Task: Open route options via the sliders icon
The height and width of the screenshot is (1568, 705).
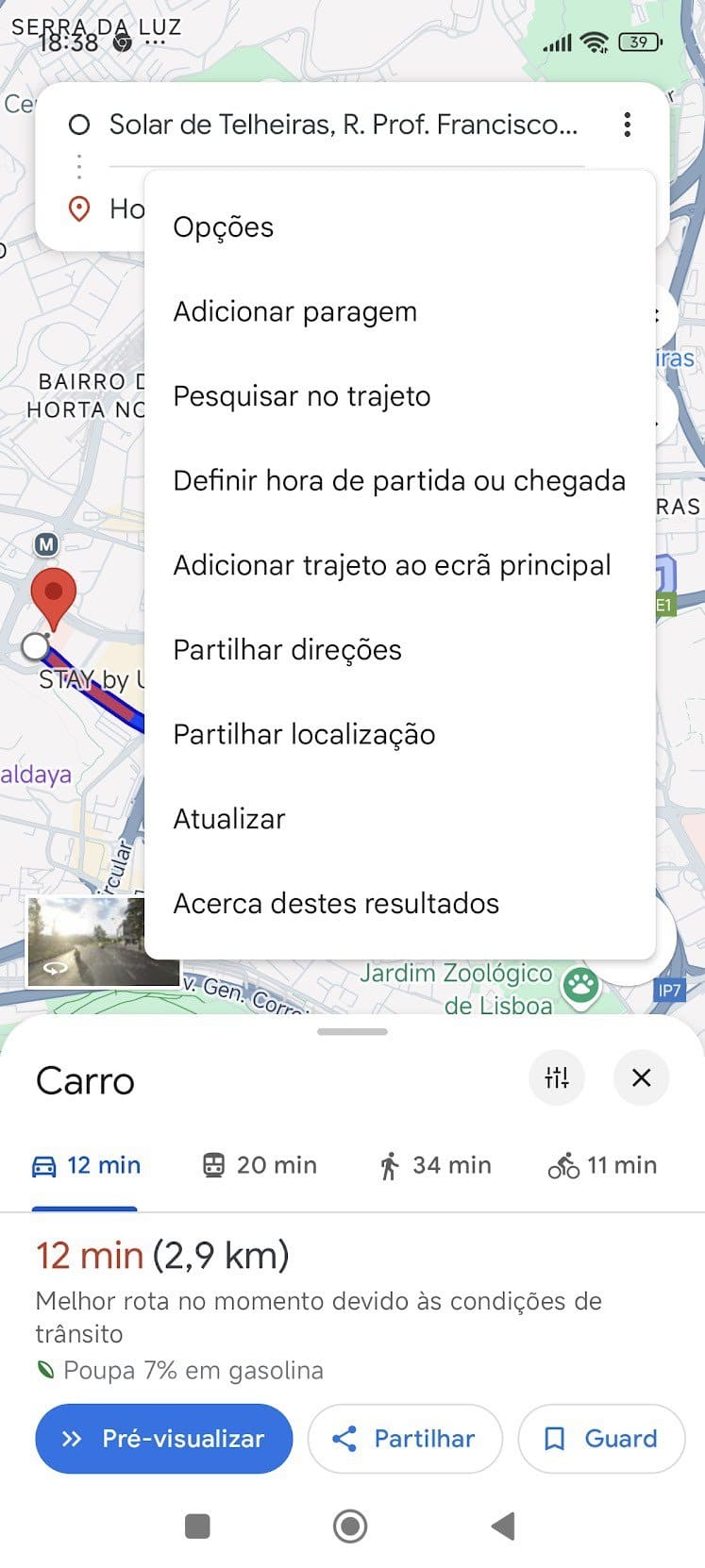Action: [x=557, y=1077]
